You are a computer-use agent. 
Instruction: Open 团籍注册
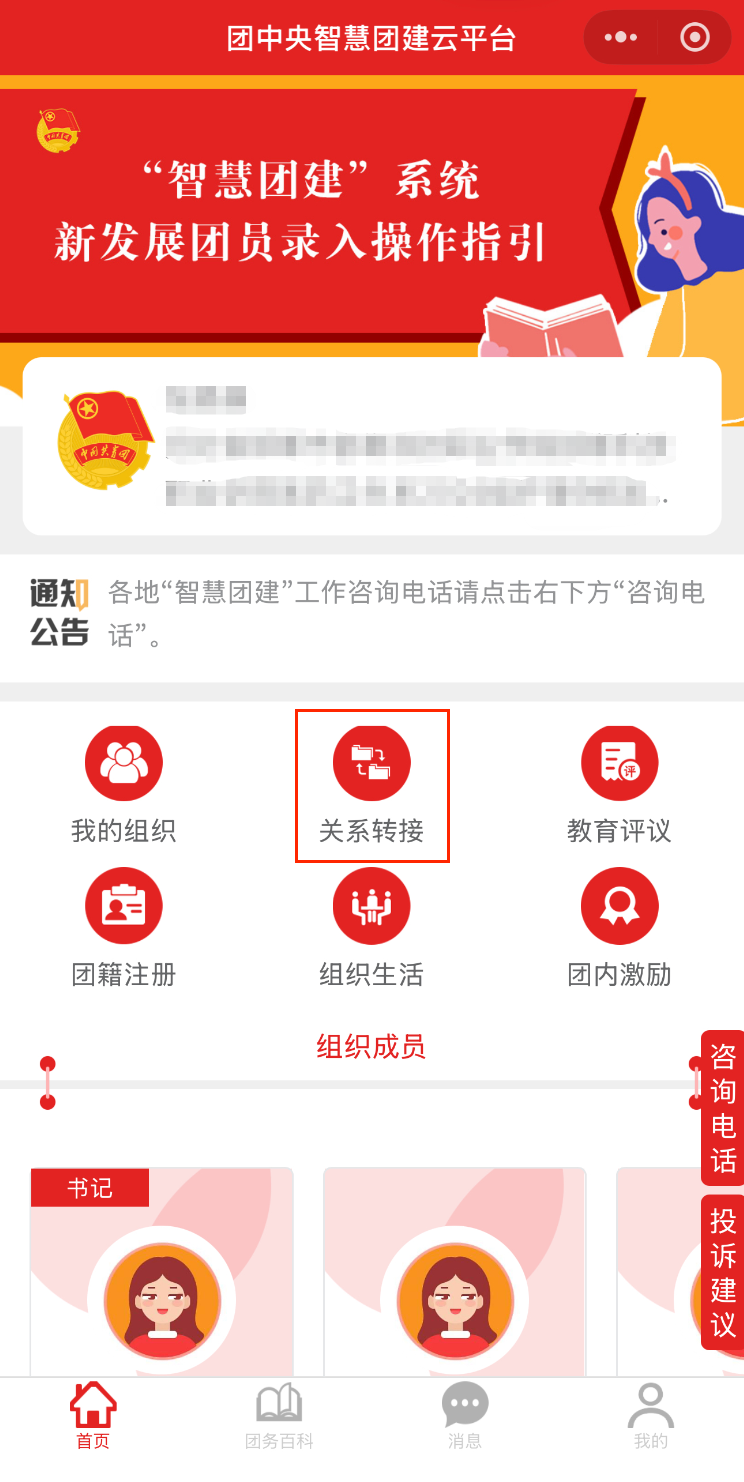click(x=123, y=929)
